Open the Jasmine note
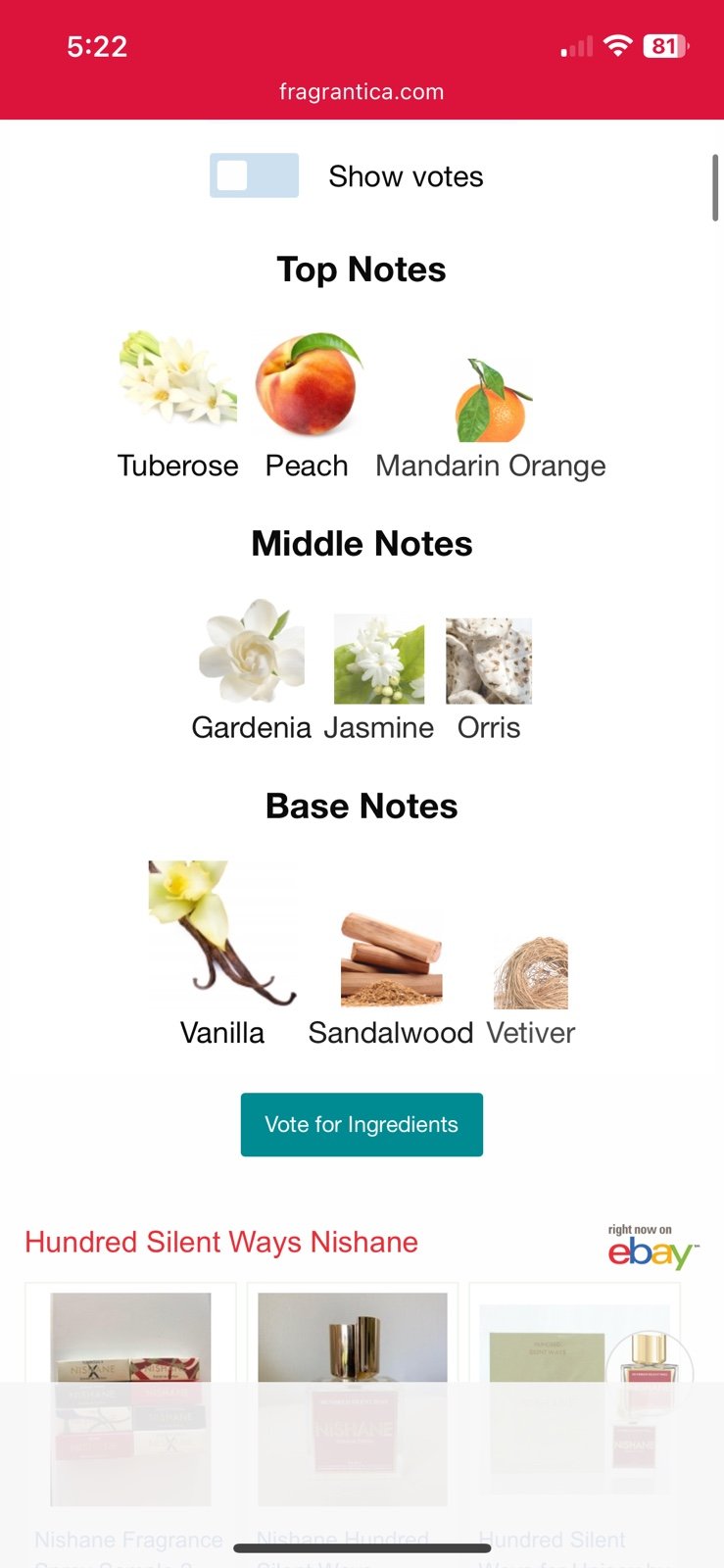 coord(379,678)
